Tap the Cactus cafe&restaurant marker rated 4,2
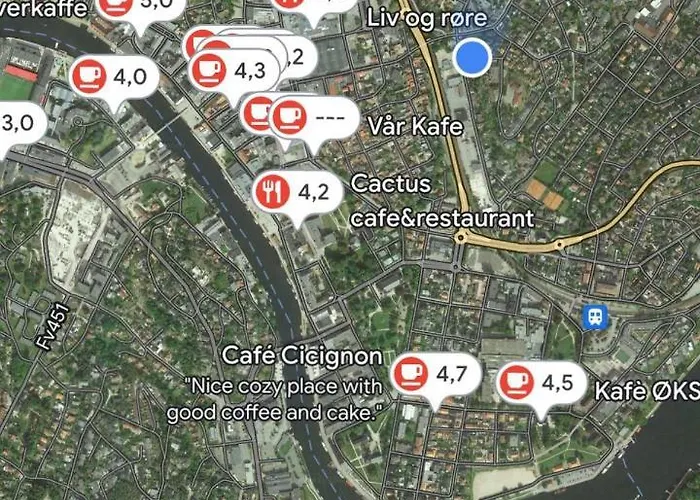700x500 pixels. [294, 192]
